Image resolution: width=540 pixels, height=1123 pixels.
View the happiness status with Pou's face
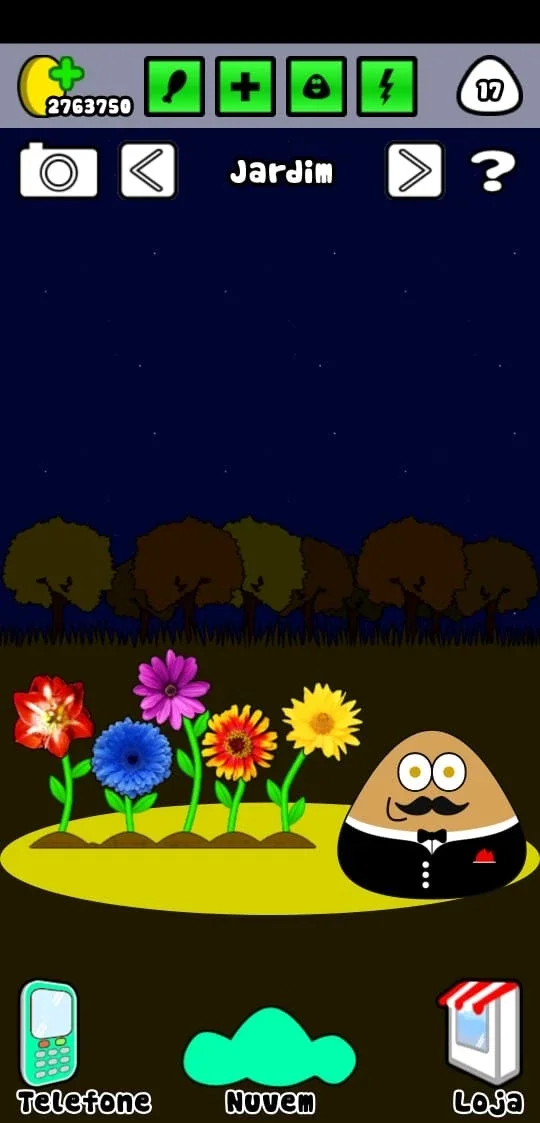(317, 87)
